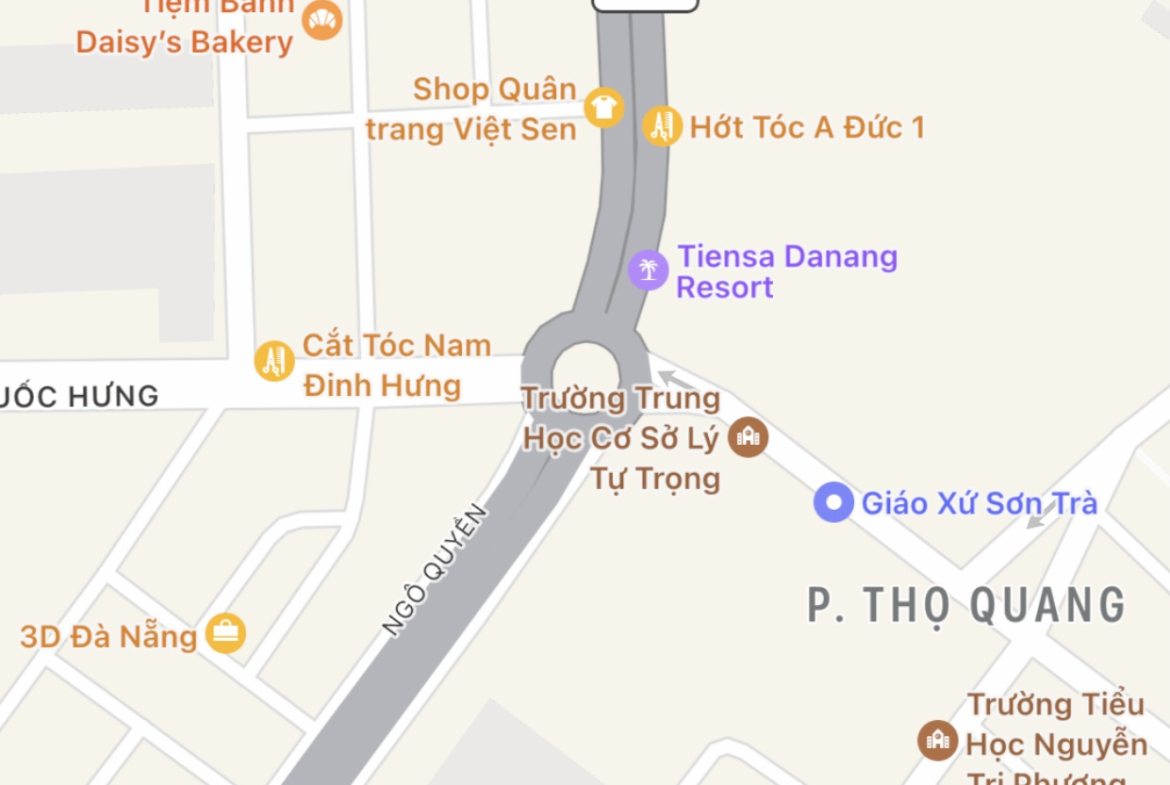
Task: Select Trường Tiểu Học Nguyễn Tri Phương marker
Action: point(938,741)
